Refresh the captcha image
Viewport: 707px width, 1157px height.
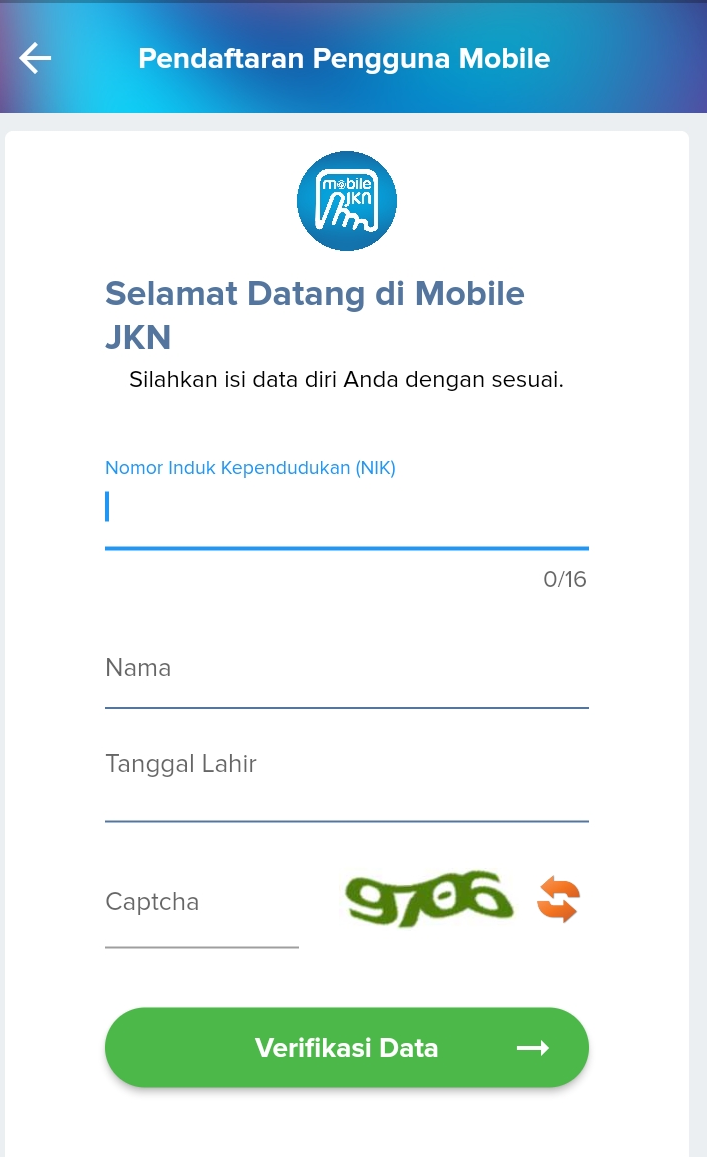point(558,899)
